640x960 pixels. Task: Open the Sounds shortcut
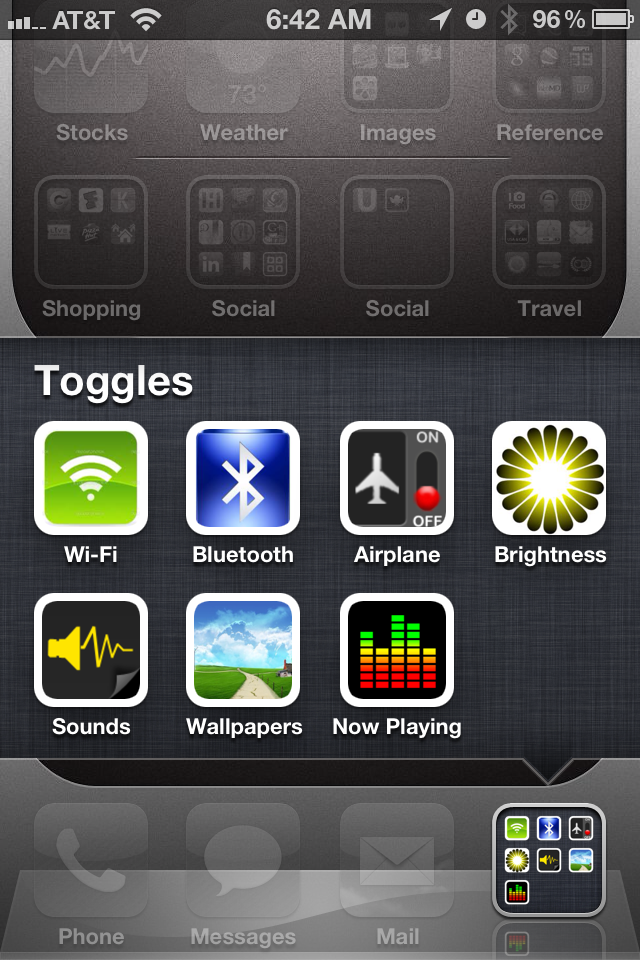point(91,650)
